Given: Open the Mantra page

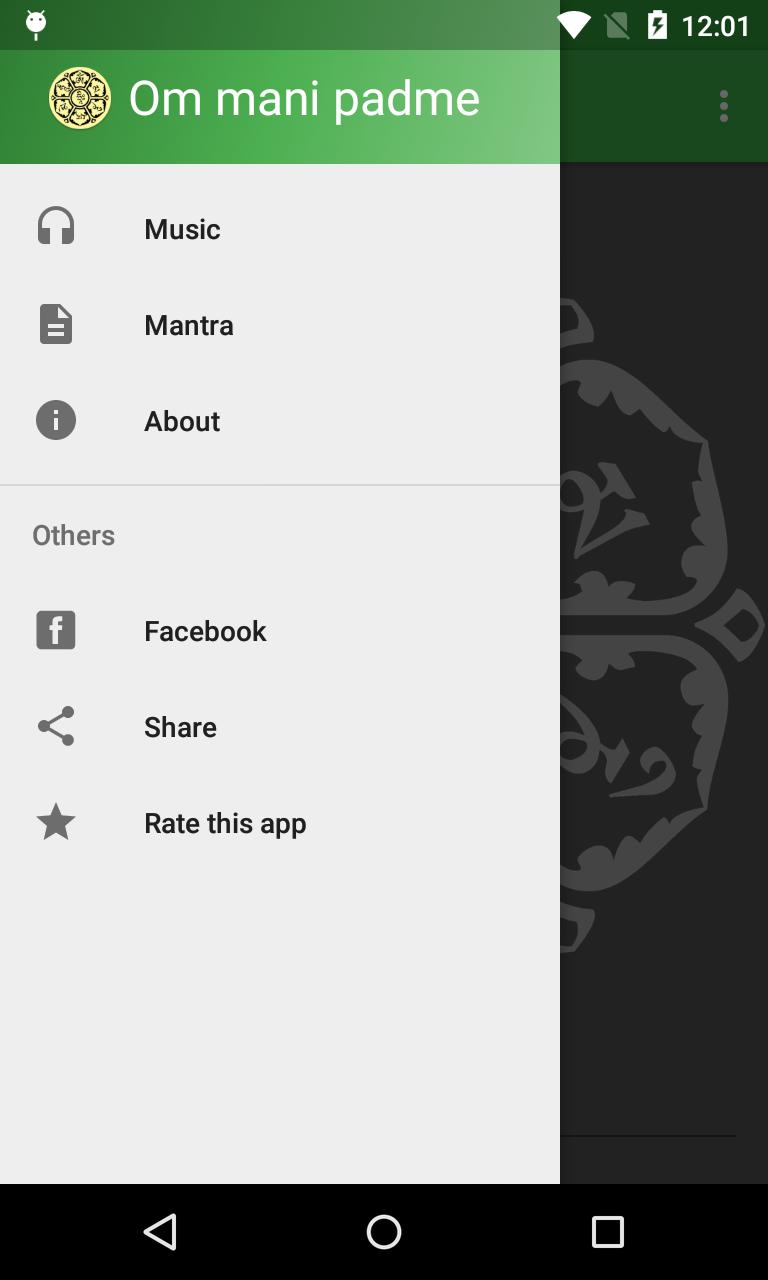Looking at the screenshot, I should click(x=188, y=325).
